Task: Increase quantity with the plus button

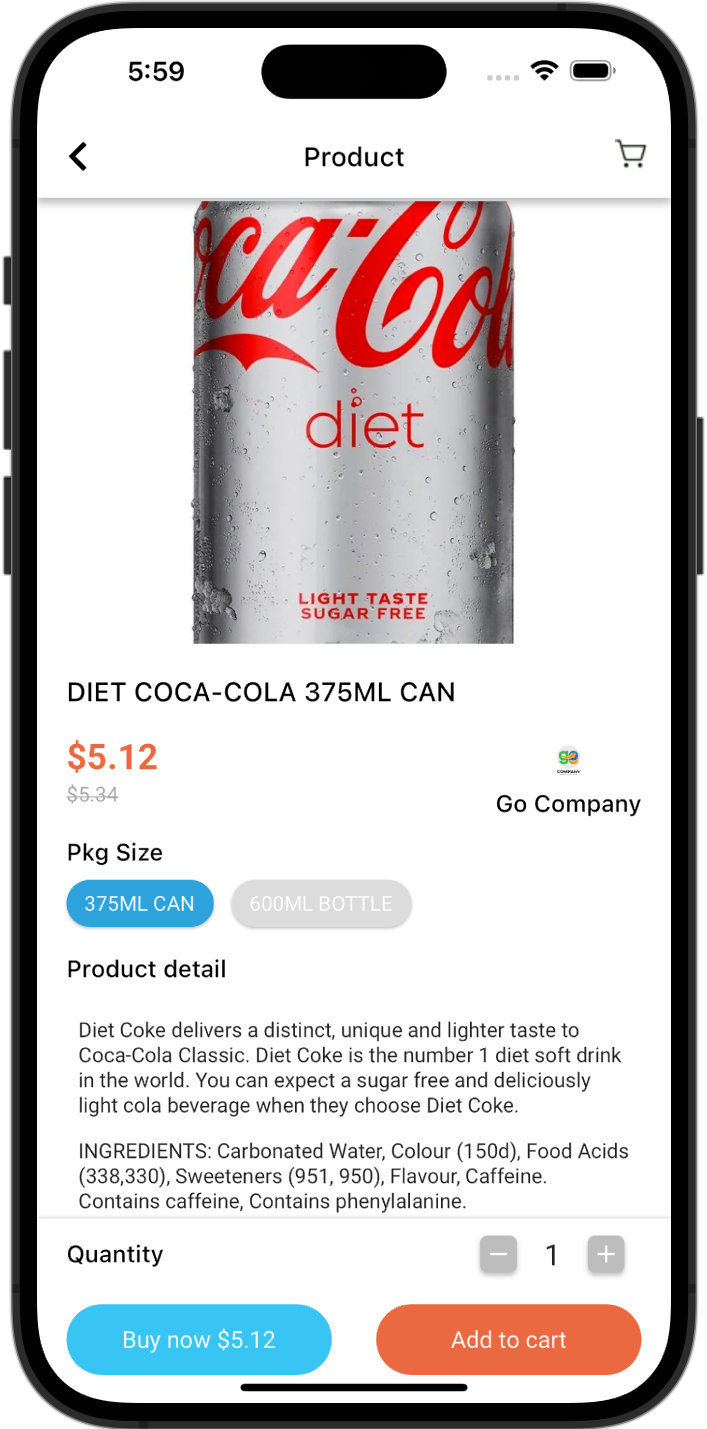Action: click(606, 1254)
